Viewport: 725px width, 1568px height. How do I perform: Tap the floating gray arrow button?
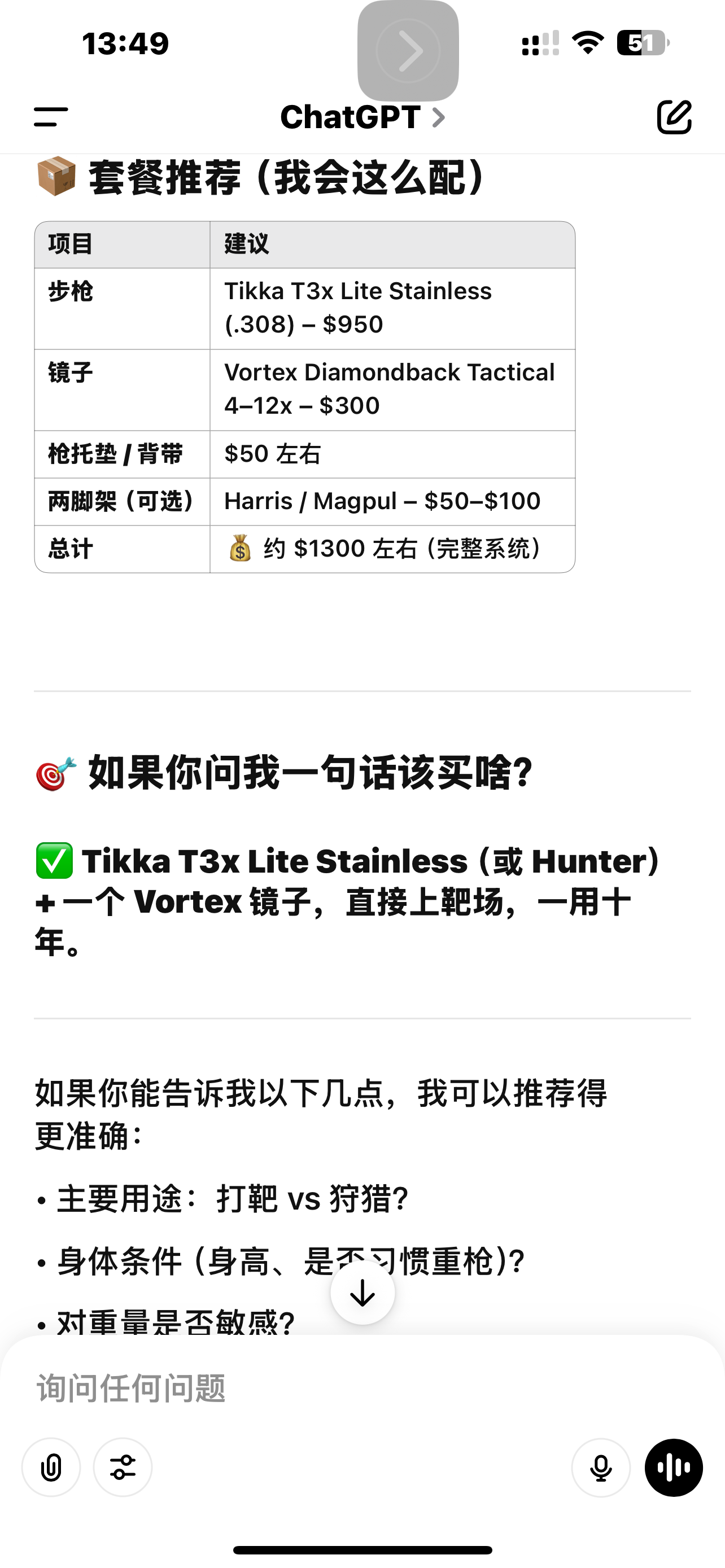click(x=408, y=51)
